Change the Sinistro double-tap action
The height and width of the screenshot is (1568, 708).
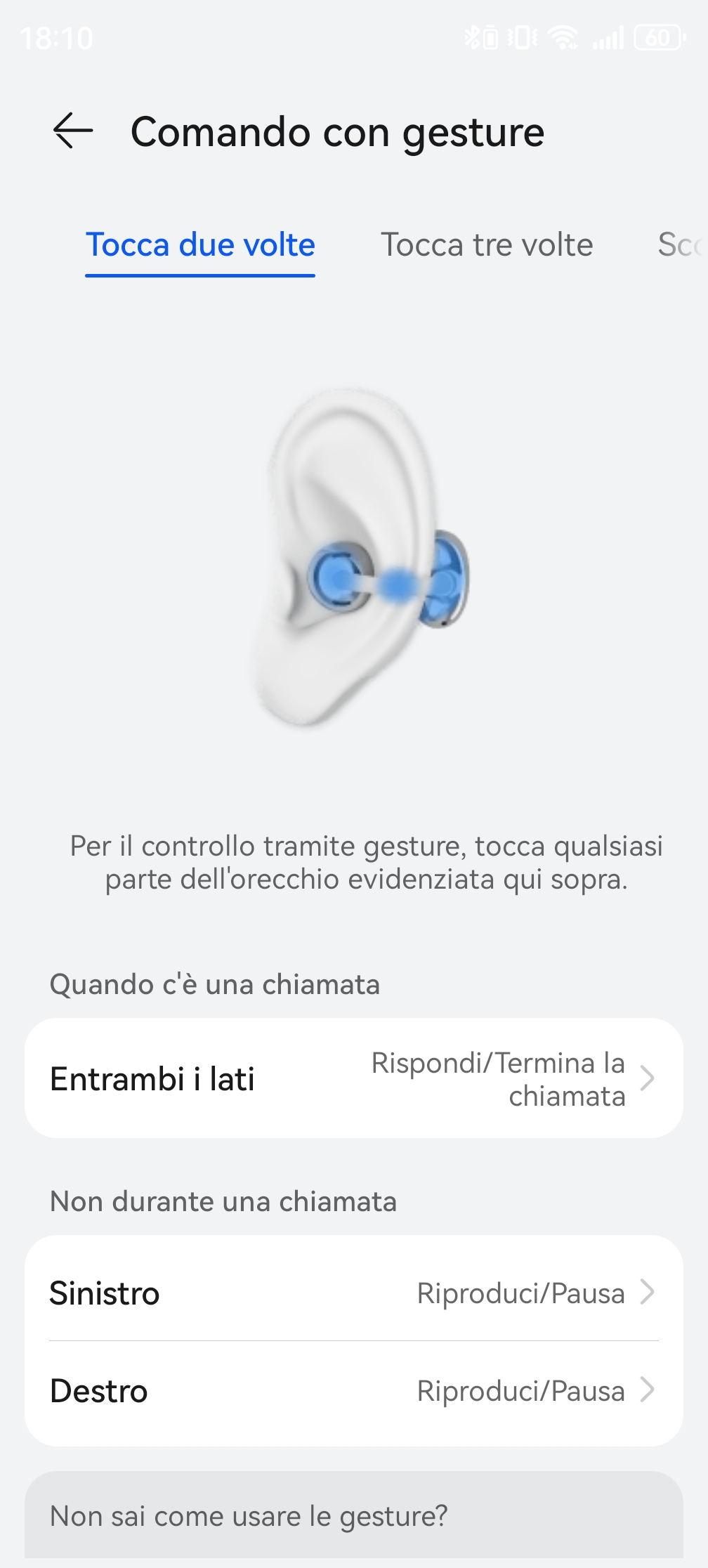[x=354, y=1293]
